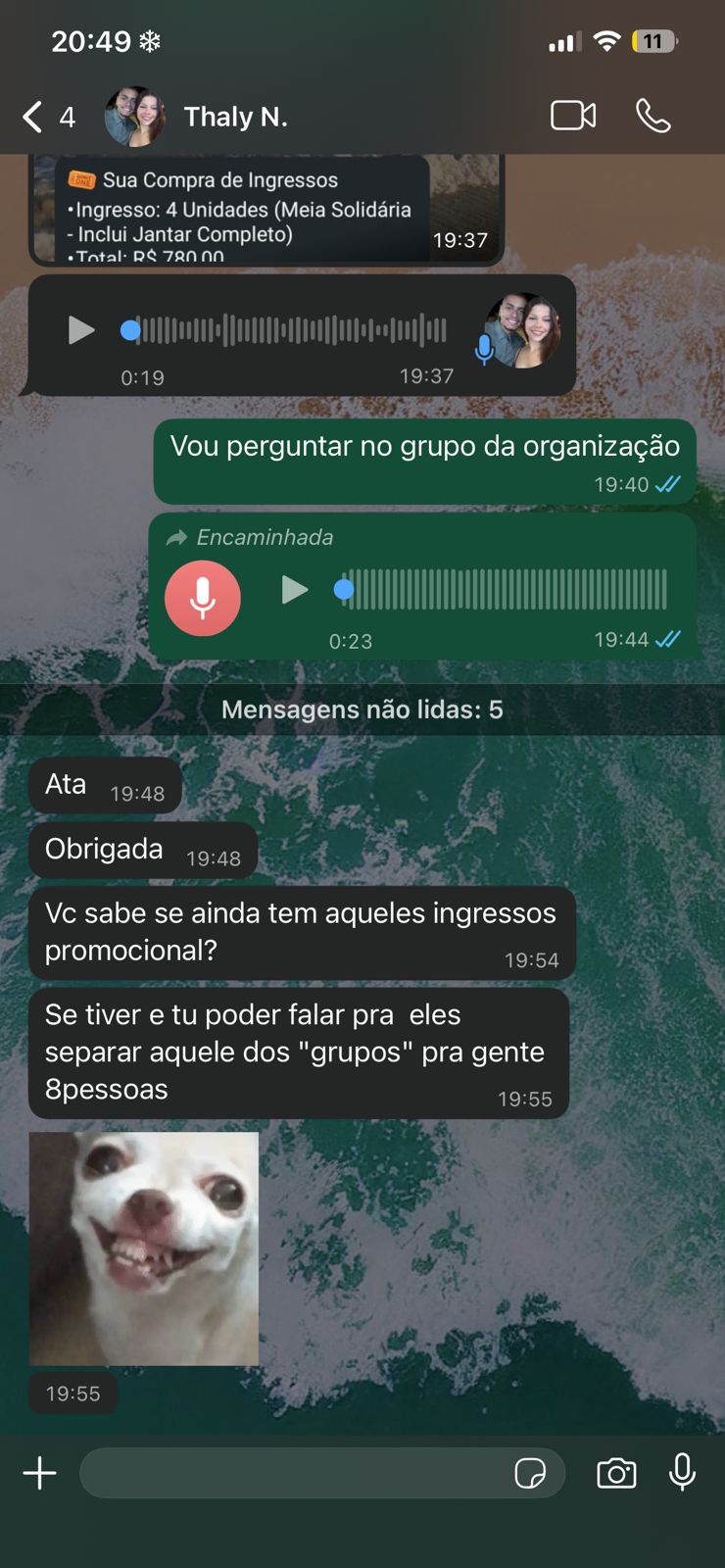Go back to the chats list
The width and height of the screenshot is (725, 1568).
35,117
